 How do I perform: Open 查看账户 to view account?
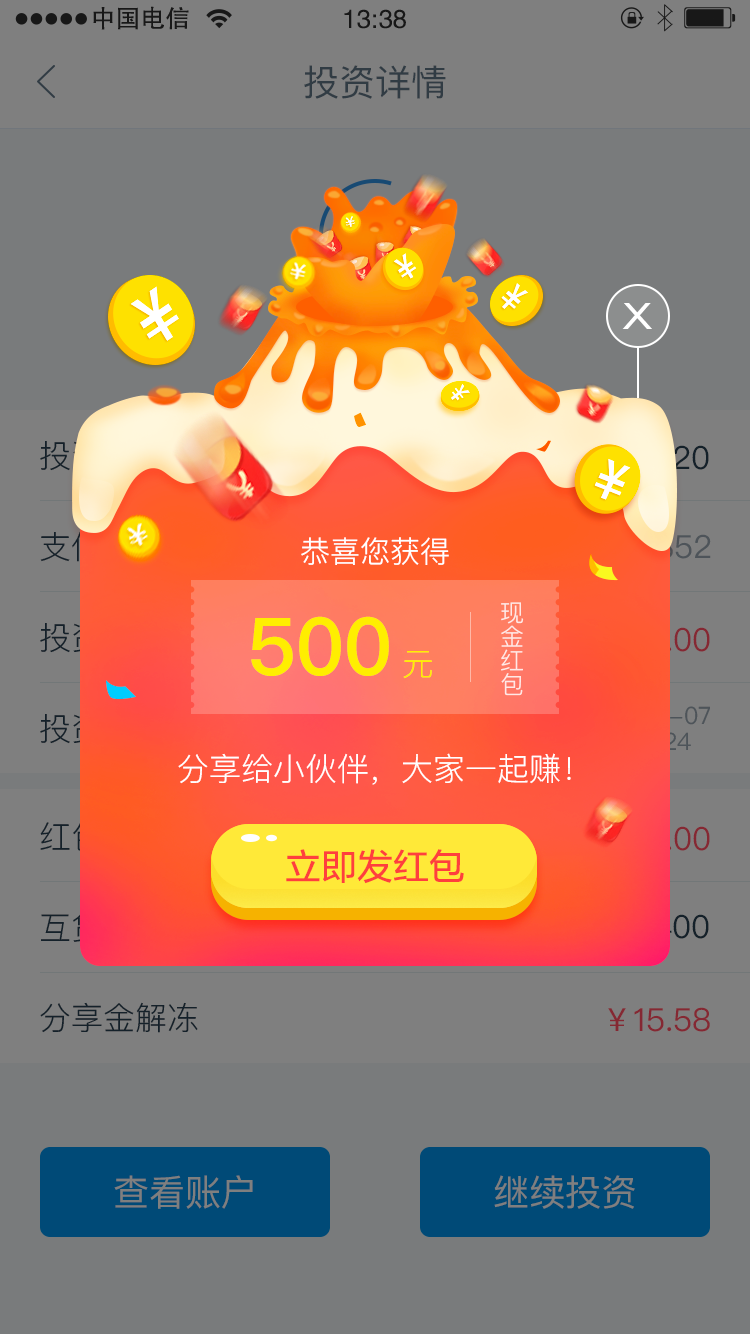185,1192
